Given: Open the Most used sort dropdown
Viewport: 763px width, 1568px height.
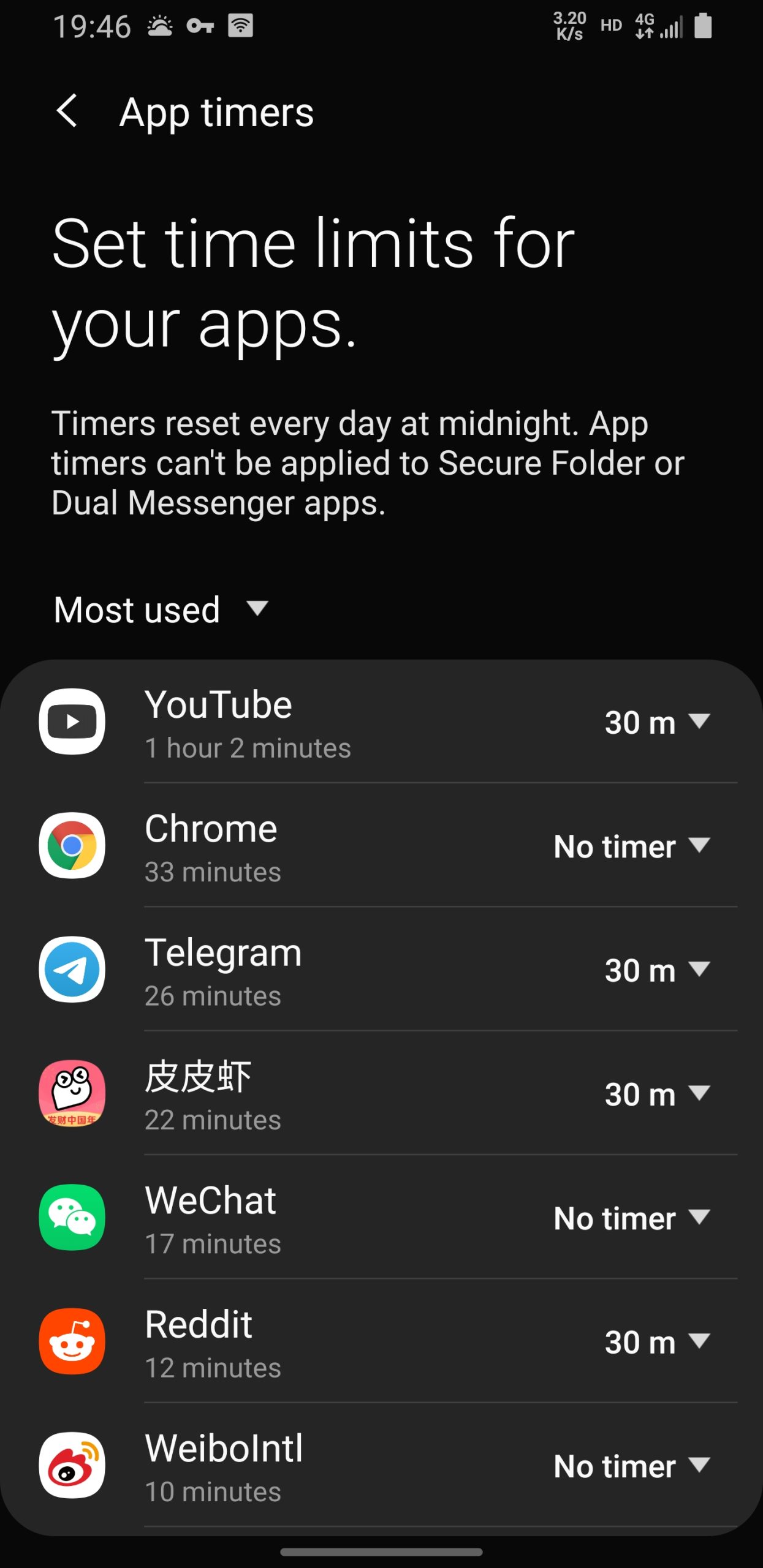Looking at the screenshot, I should [161, 610].
